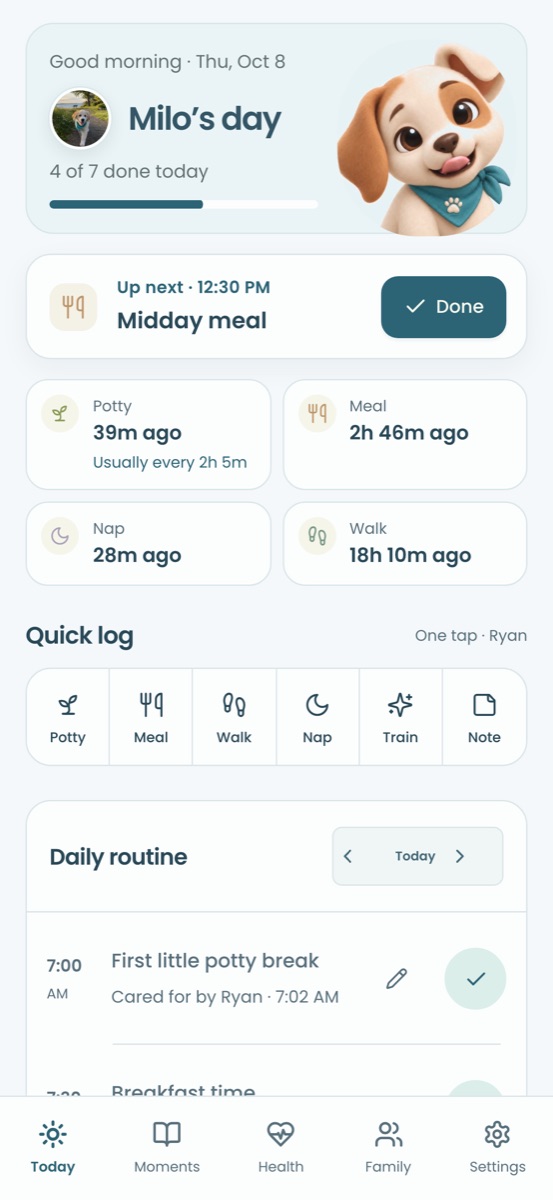Quick log a Train session
This screenshot has width=553, height=1200.
[x=400, y=717]
